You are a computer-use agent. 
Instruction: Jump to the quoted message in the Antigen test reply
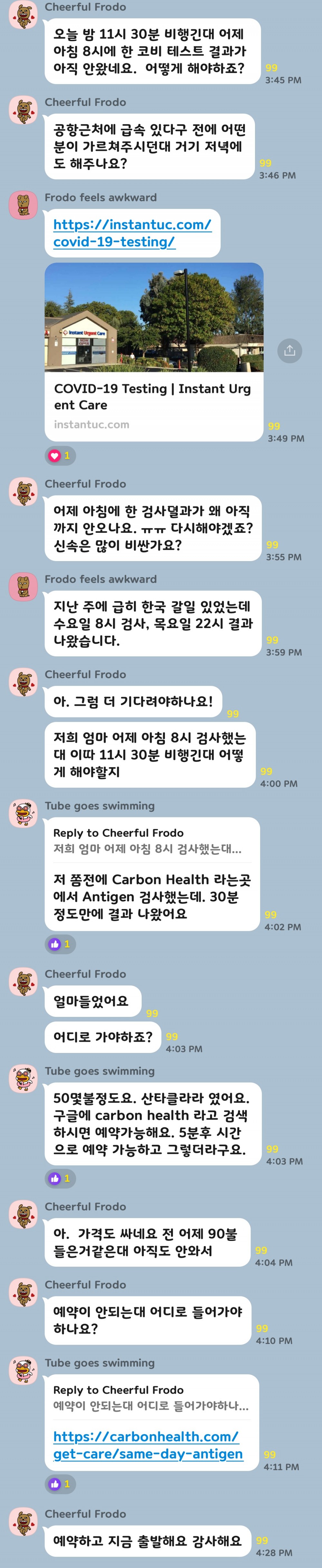[x=147, y=840]
